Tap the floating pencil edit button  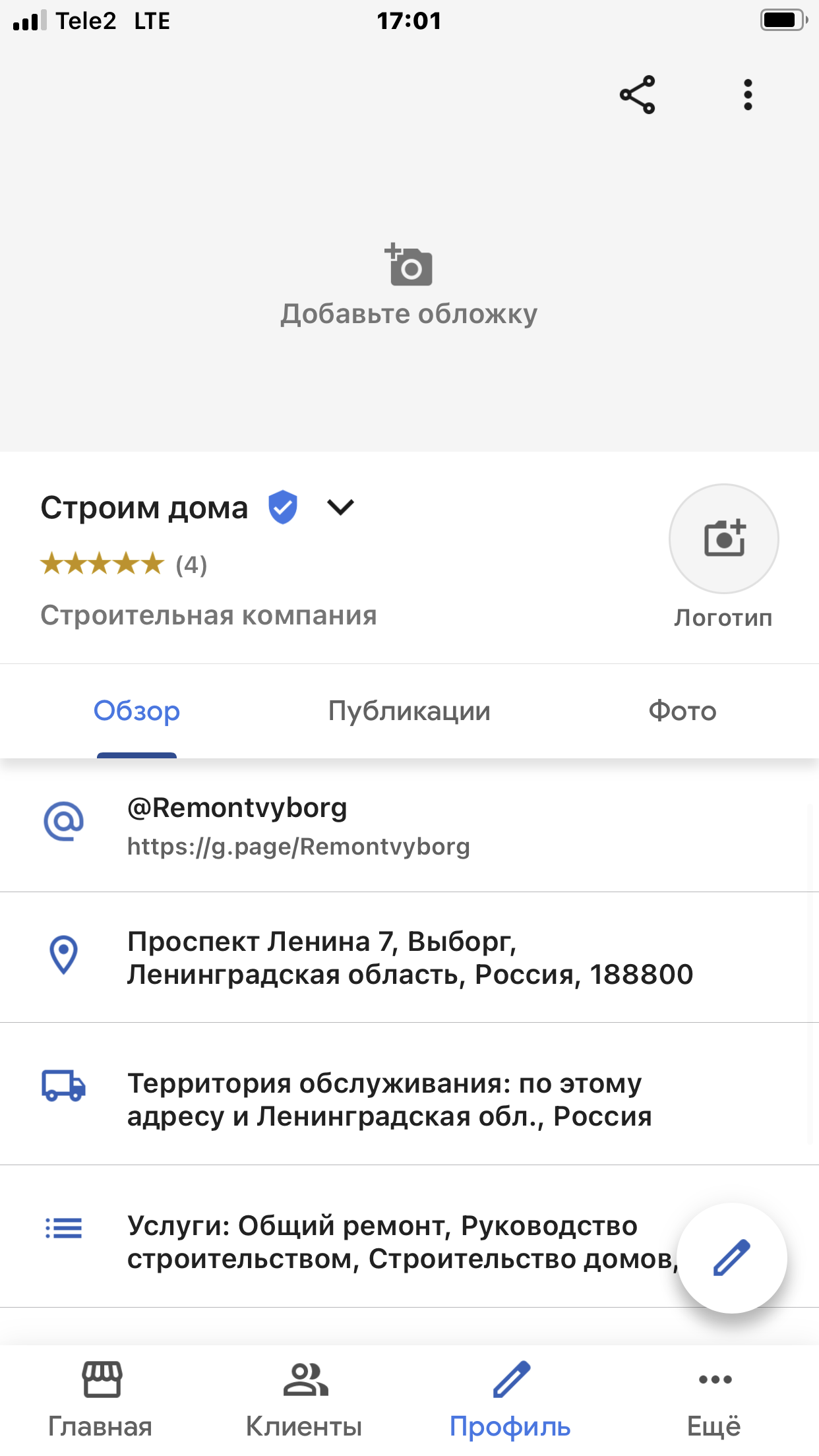point(732,1258)
